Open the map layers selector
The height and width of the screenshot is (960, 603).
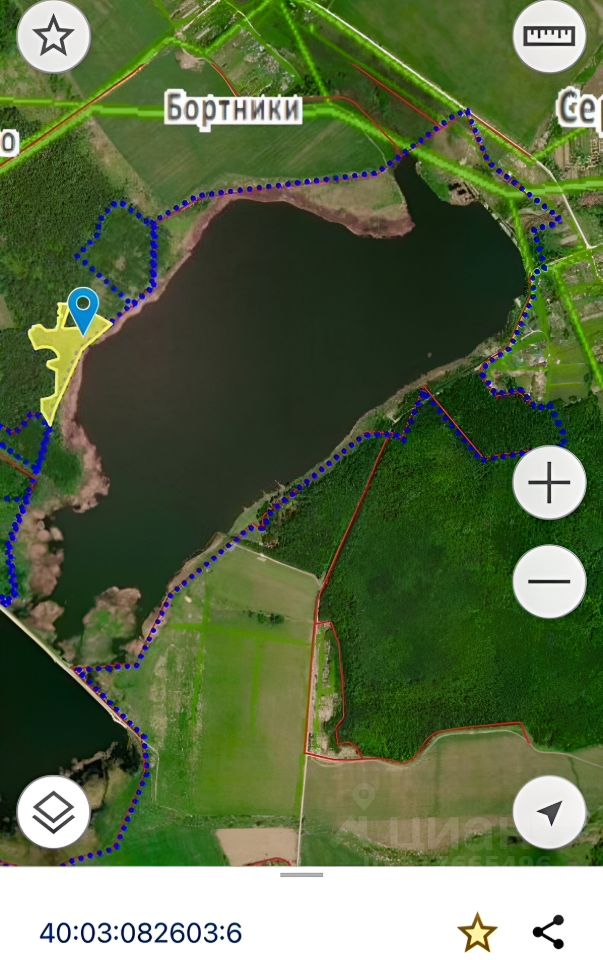coord(54,813)
